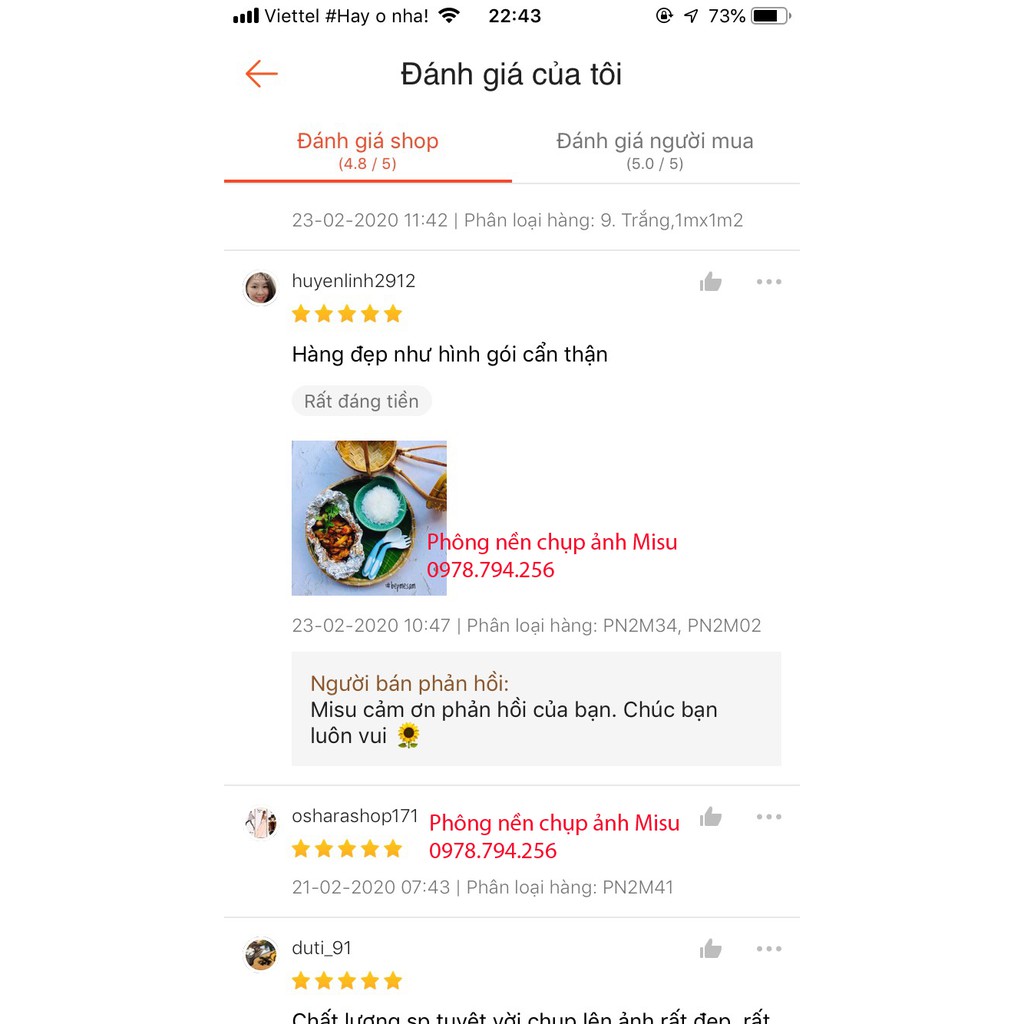
Task: Open the overflow menu on huyenlinh2912's review
Action: pyautogui.click(x=769, y=282)
